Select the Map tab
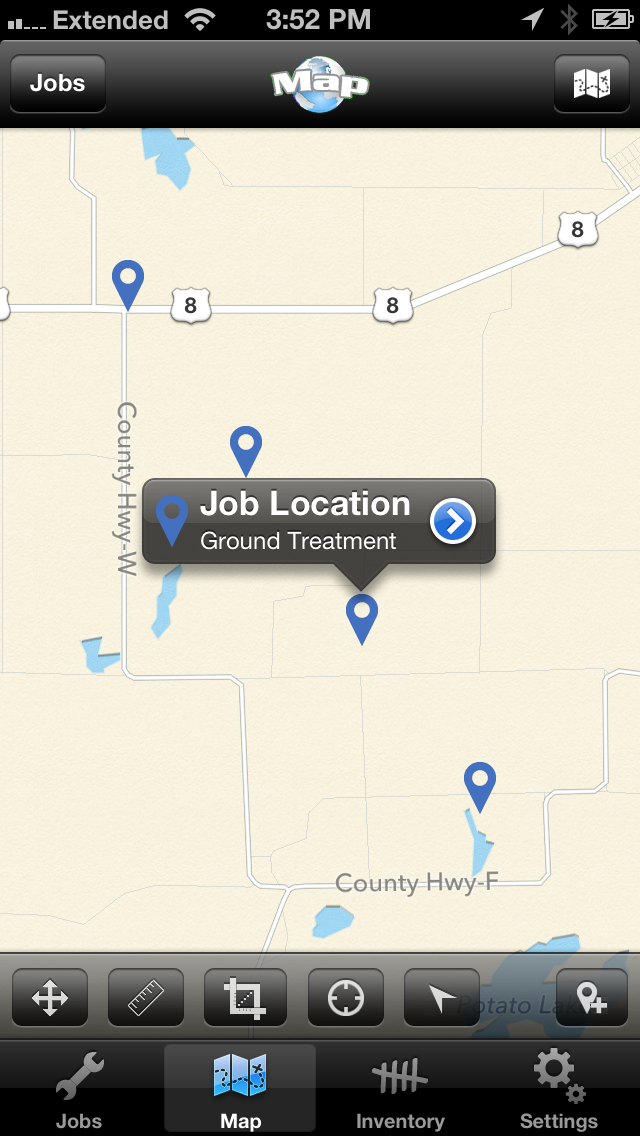This screenshot has width=640, height=1136. coord(240,1090)
